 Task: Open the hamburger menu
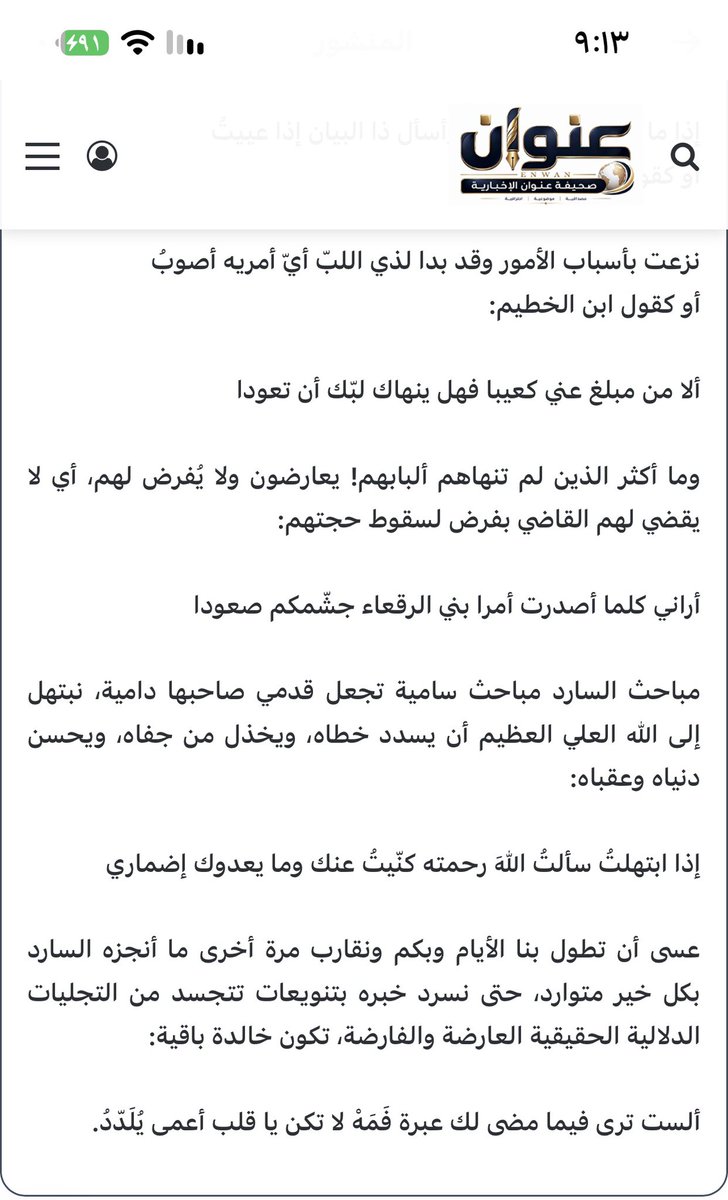click(x=42, y=156)
